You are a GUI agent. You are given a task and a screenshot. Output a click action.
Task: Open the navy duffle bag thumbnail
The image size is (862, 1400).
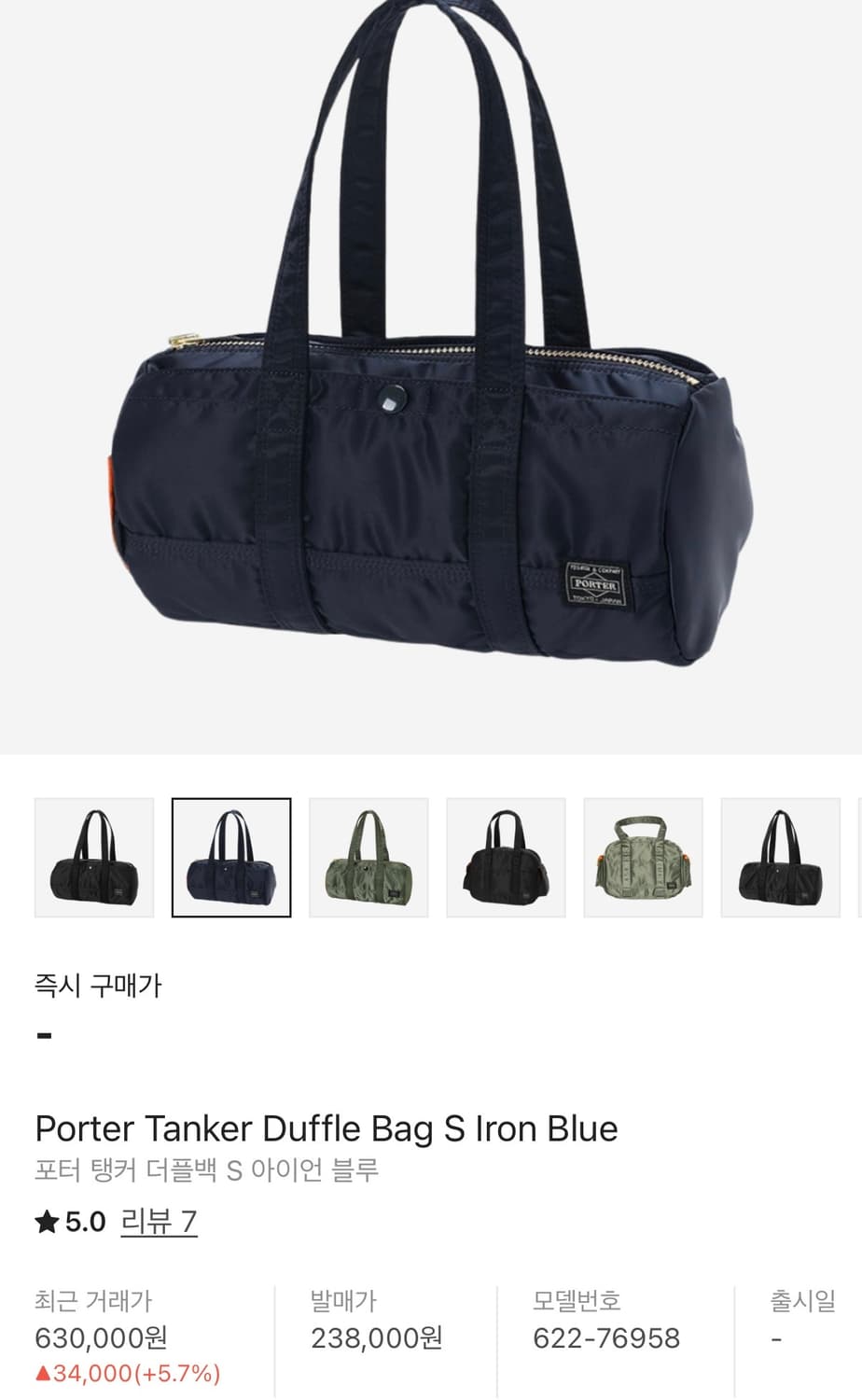tap(231, 858)
